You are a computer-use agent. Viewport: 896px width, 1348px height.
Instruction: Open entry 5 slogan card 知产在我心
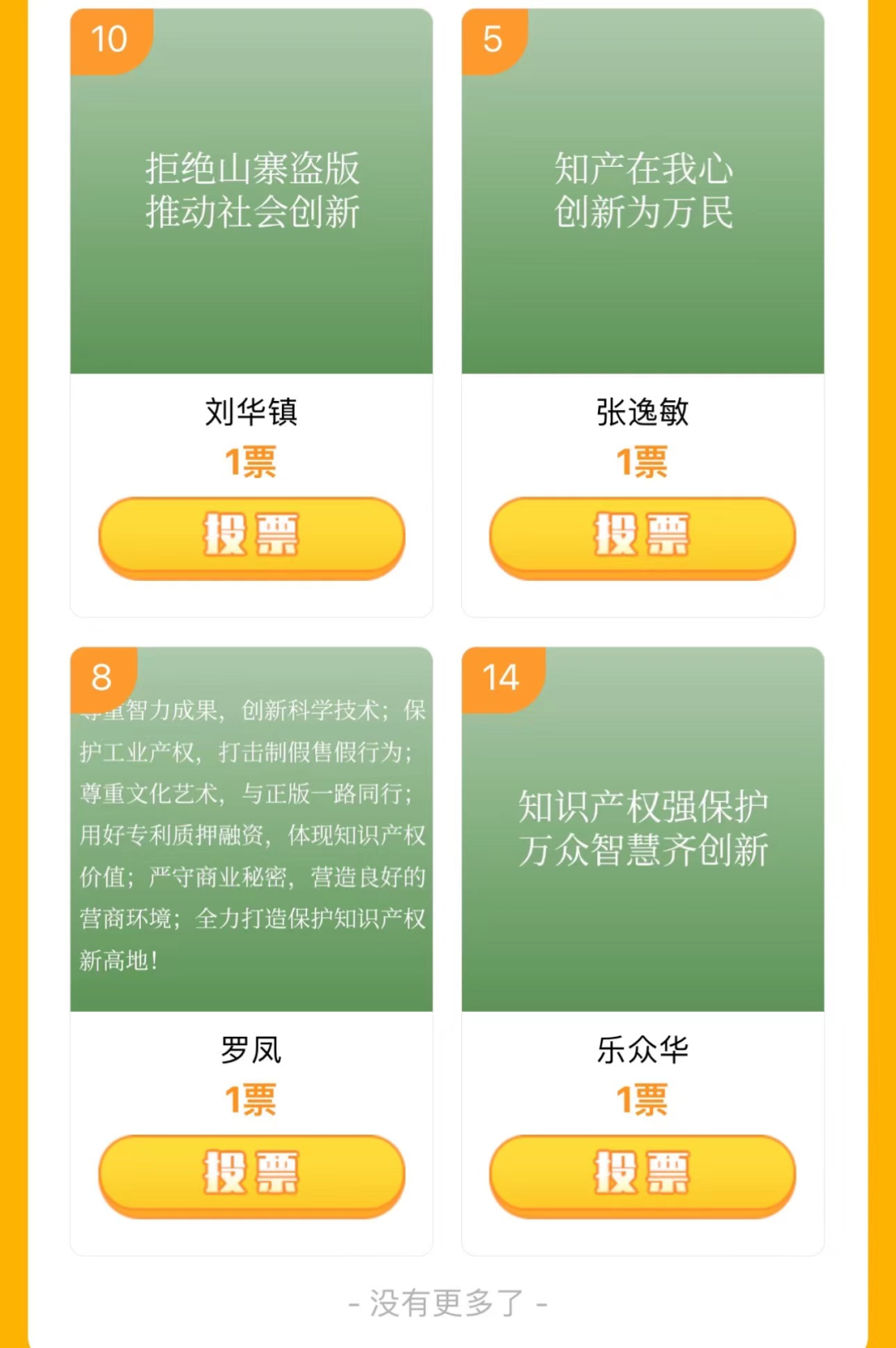[643, 191]
